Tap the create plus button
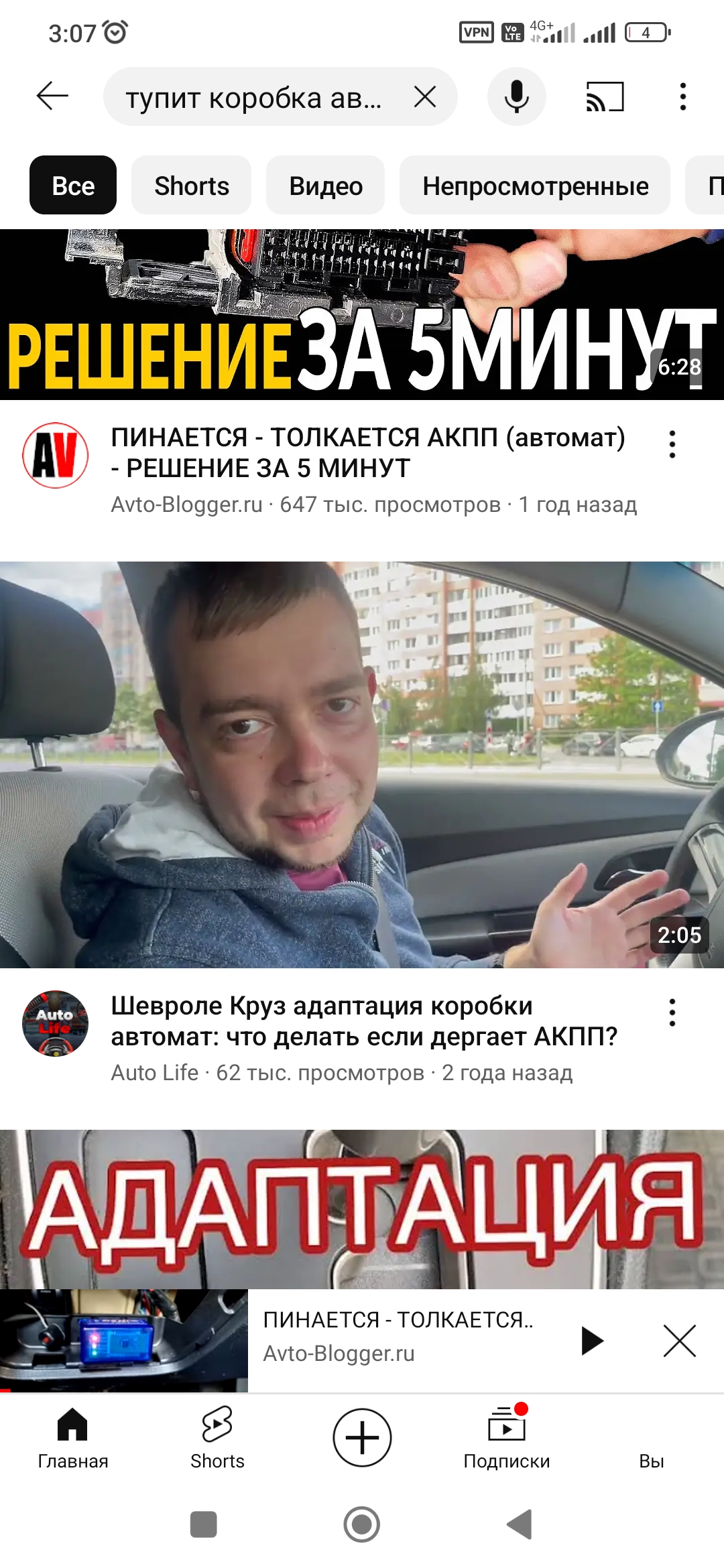This screenshot has height=1568, width=724. pyautogui.click(x=362, y=1437)
